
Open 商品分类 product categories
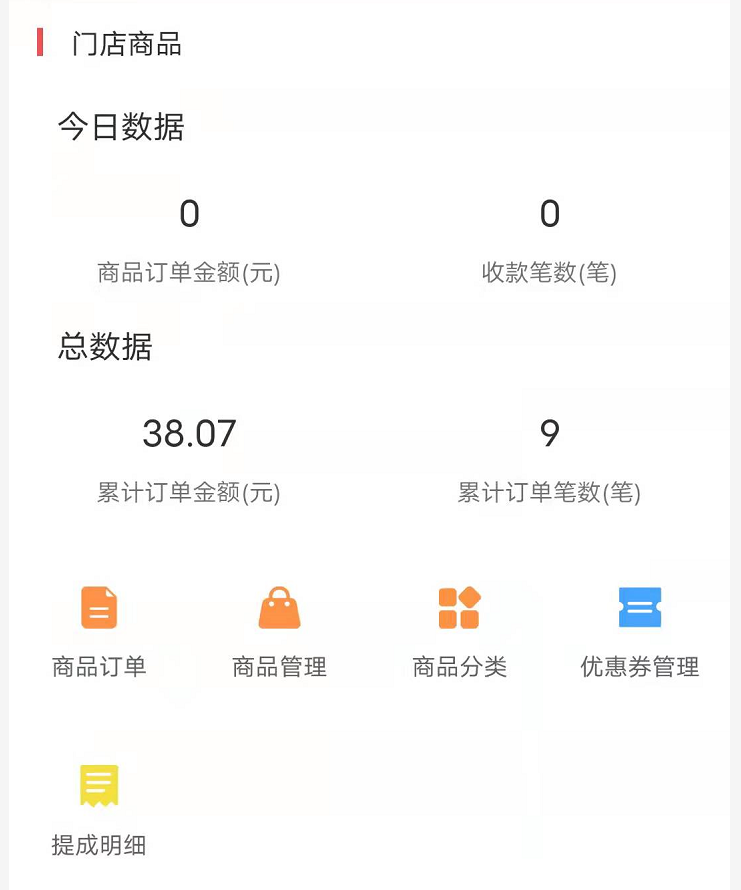(459, 628)
